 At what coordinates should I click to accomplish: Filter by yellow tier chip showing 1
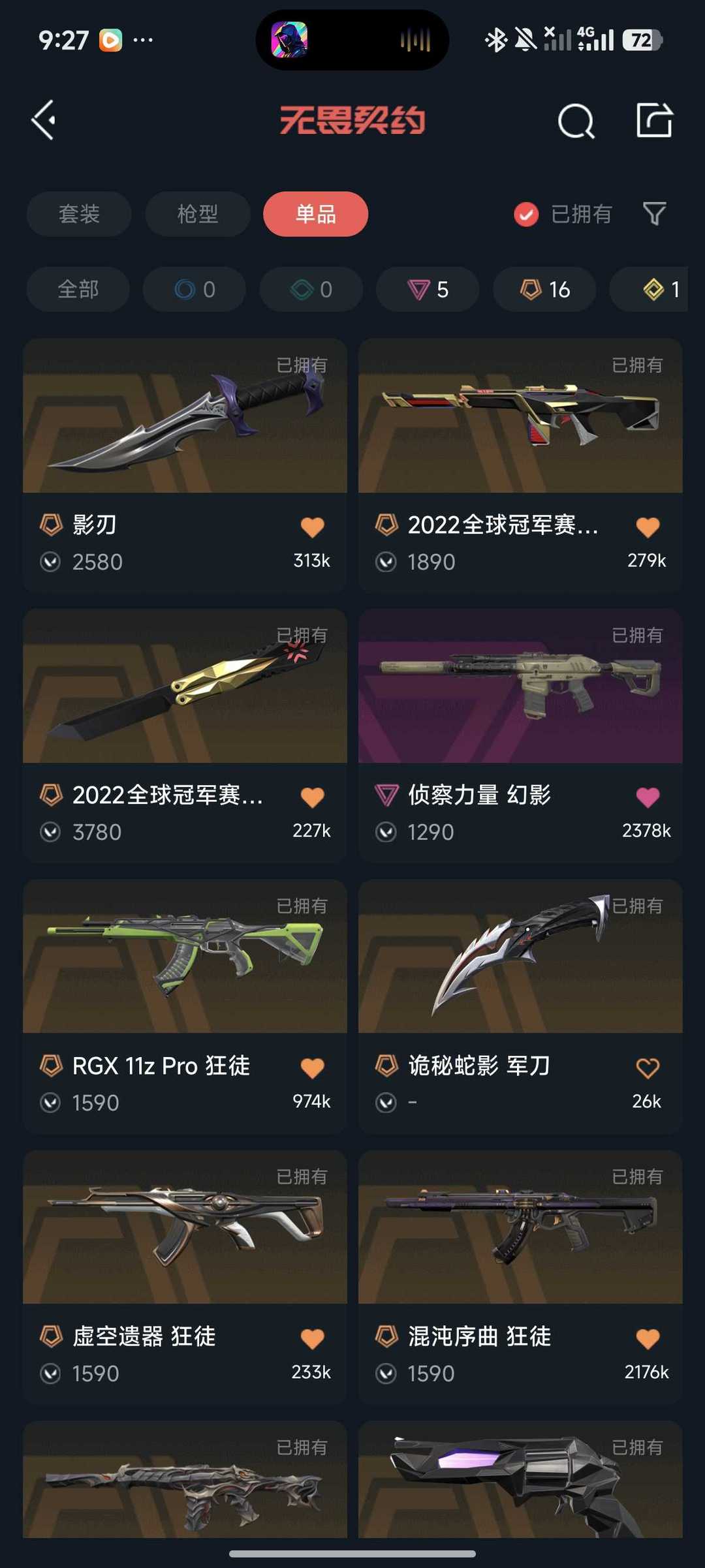click(659, 289)
